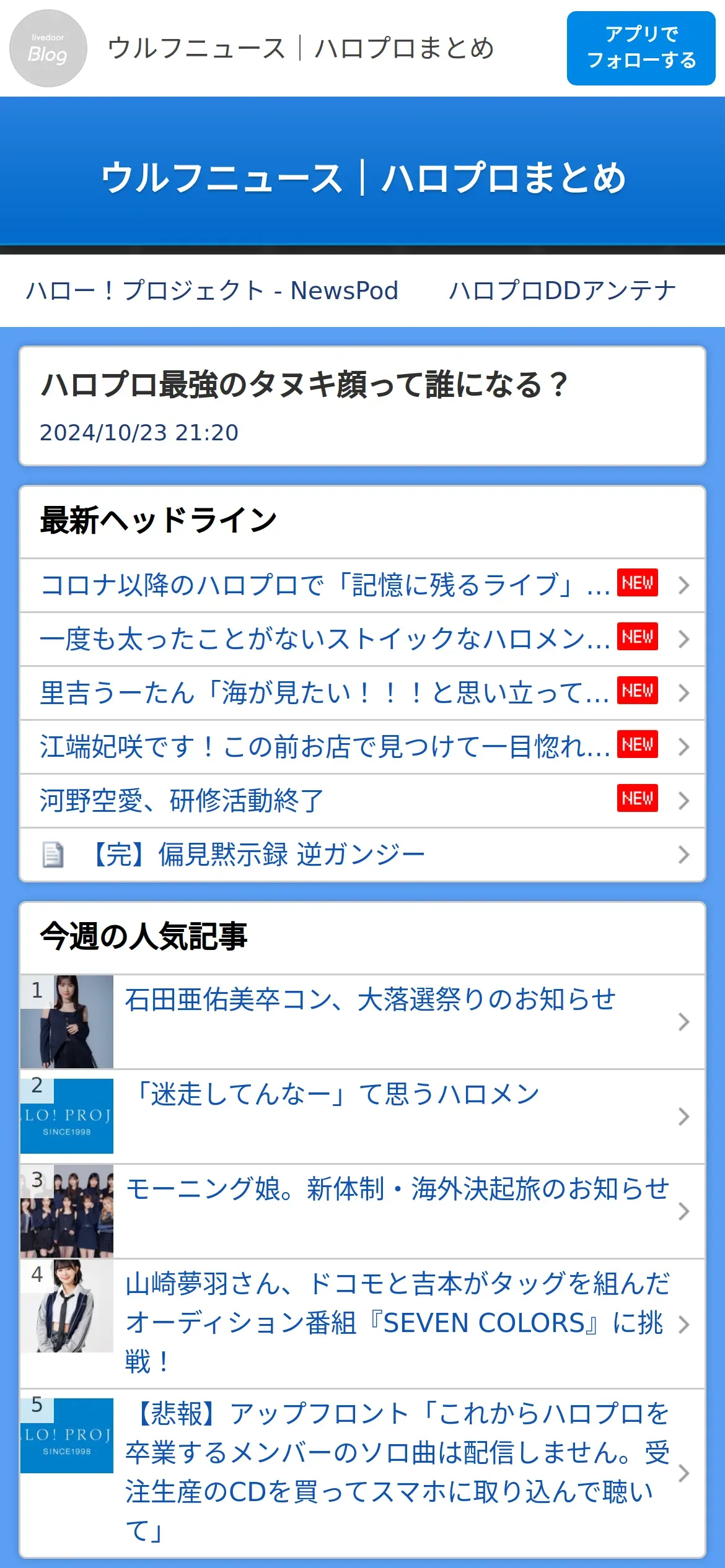Open 【悲報】アップフロント article

tap(362, 1473)
